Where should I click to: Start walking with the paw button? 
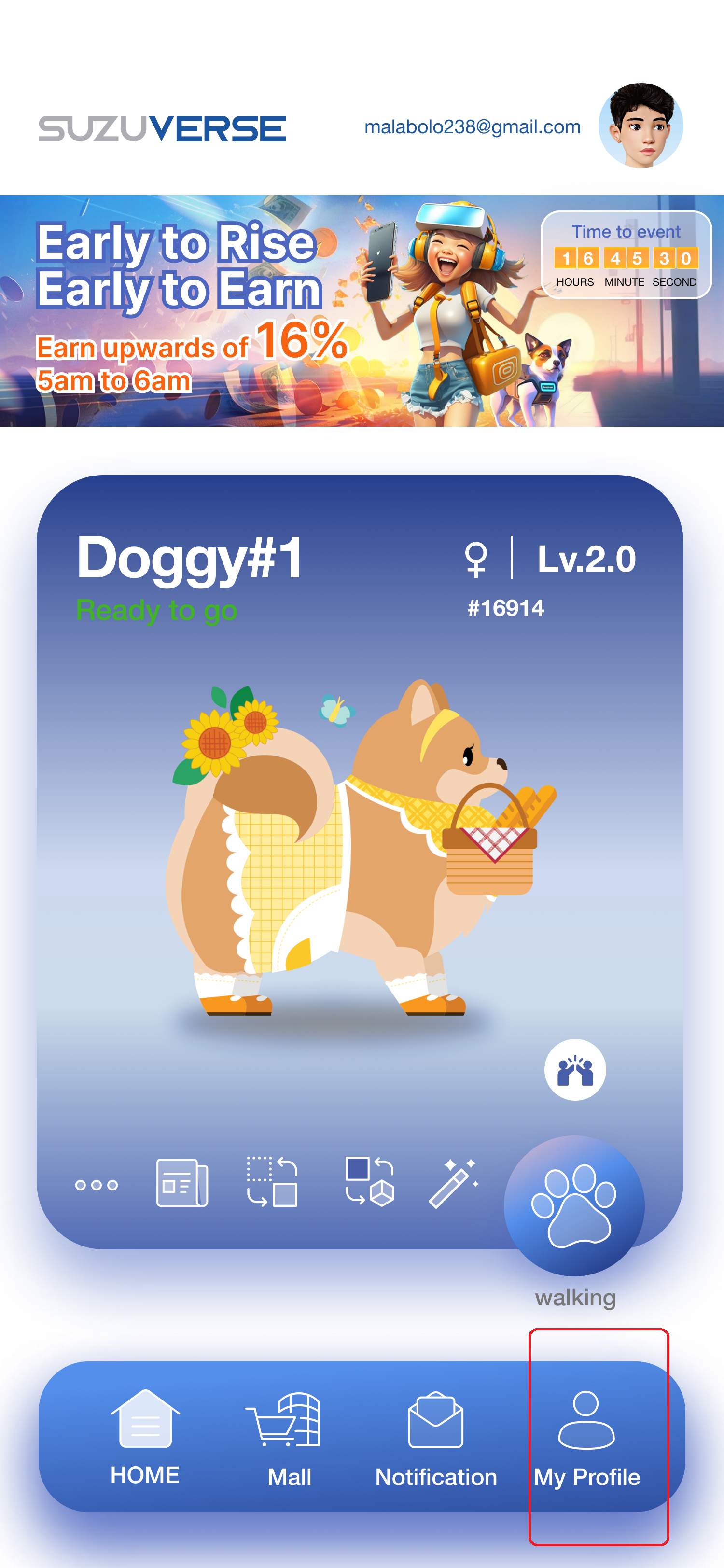point(573,1205)
